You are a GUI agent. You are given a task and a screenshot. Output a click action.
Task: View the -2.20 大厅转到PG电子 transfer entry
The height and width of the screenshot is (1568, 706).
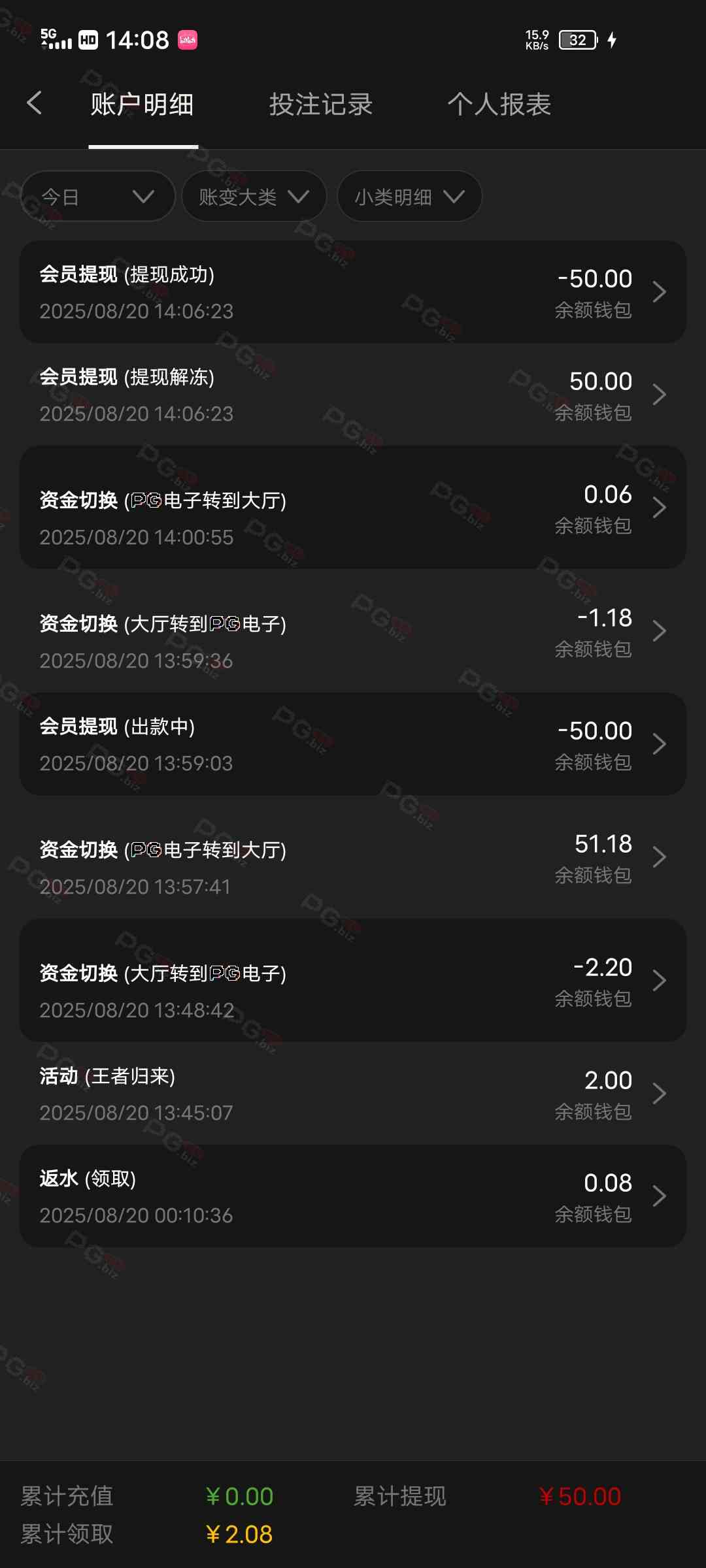point(353,981)
